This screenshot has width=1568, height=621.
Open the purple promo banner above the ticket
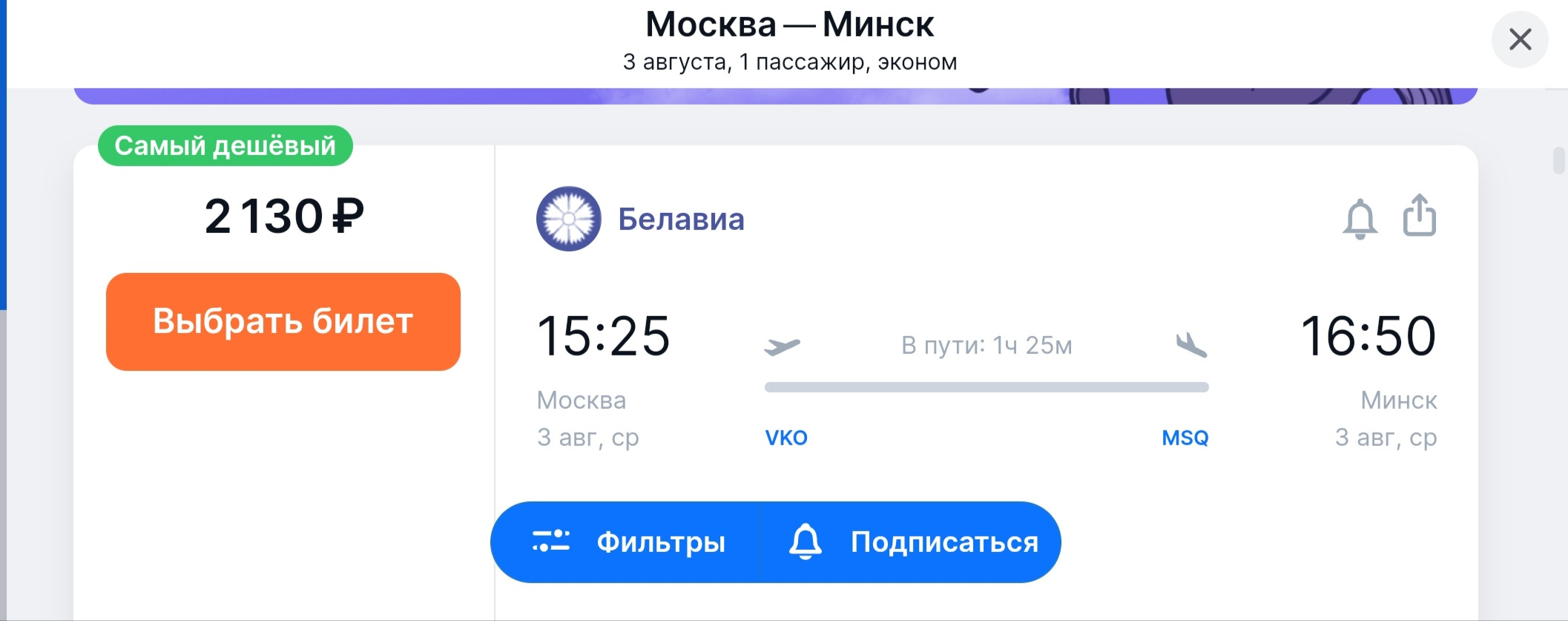tap(775, 96)
